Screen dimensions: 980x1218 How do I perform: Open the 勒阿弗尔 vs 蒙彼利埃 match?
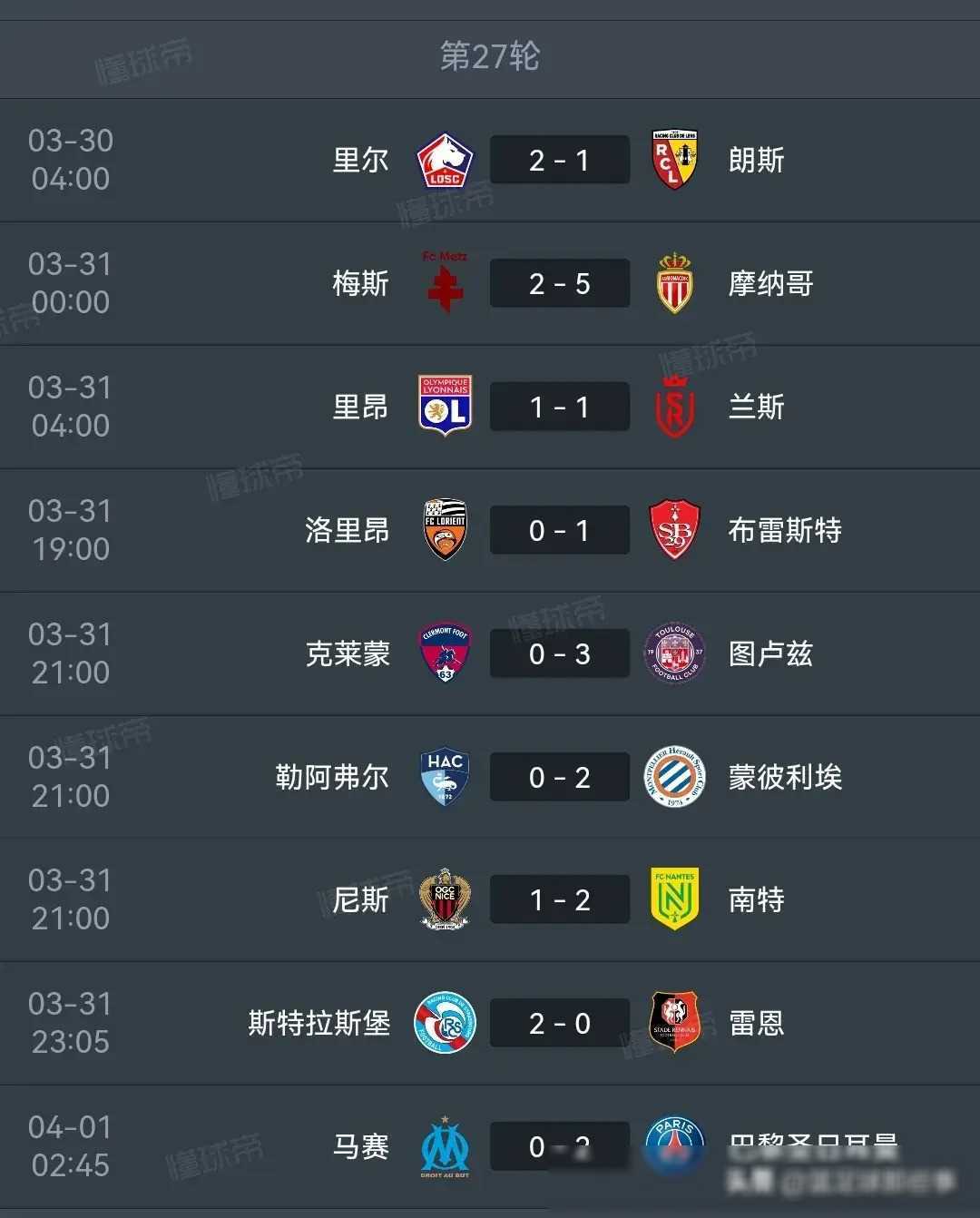[559, 778]
